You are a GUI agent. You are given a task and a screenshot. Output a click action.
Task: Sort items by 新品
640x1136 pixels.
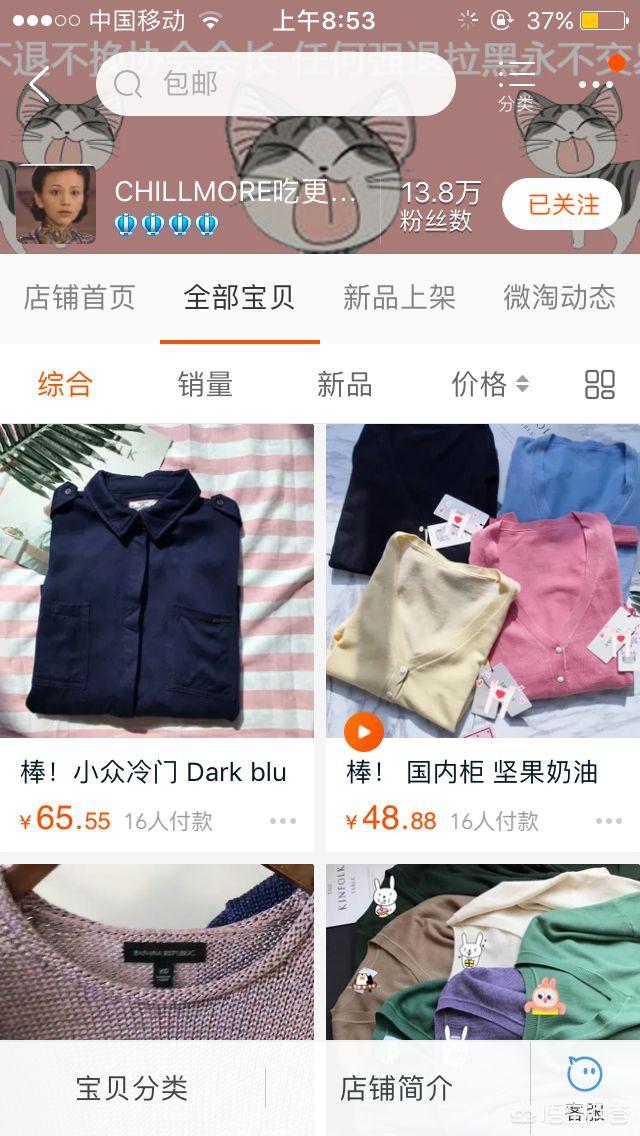click(345, 384)
